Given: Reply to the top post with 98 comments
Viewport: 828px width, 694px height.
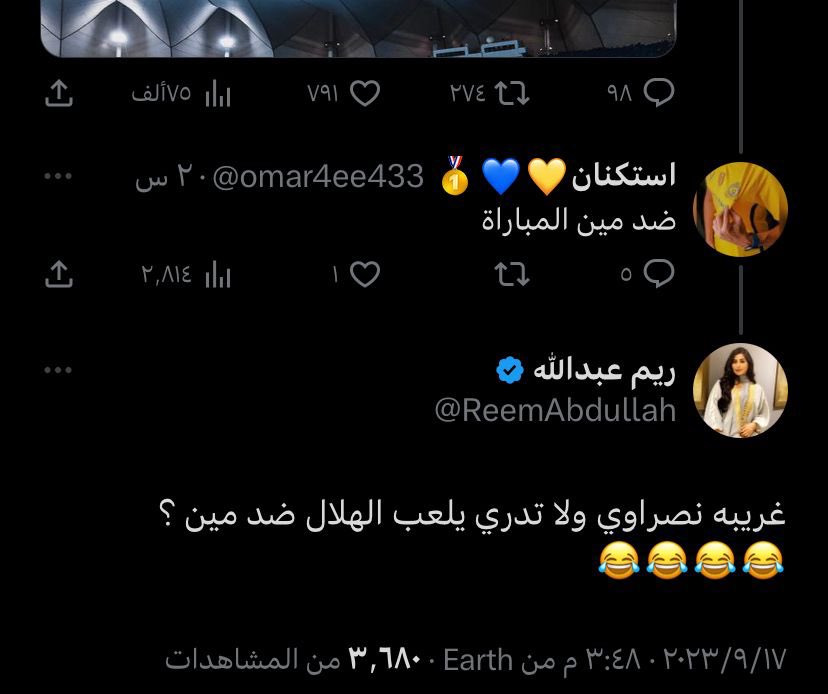Looking at the screenshot, I should point(660,94).
